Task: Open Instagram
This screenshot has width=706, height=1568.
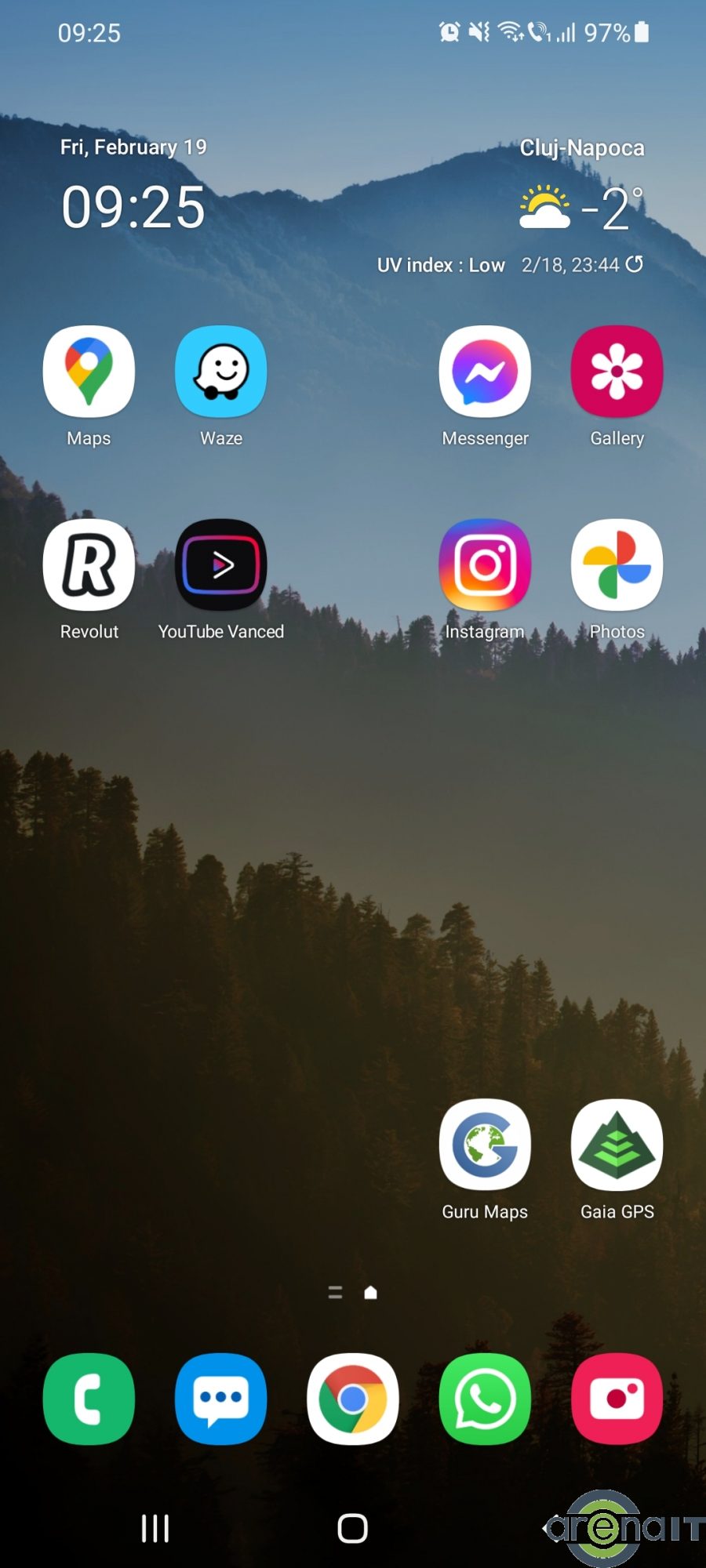Action: pos(485,564)
